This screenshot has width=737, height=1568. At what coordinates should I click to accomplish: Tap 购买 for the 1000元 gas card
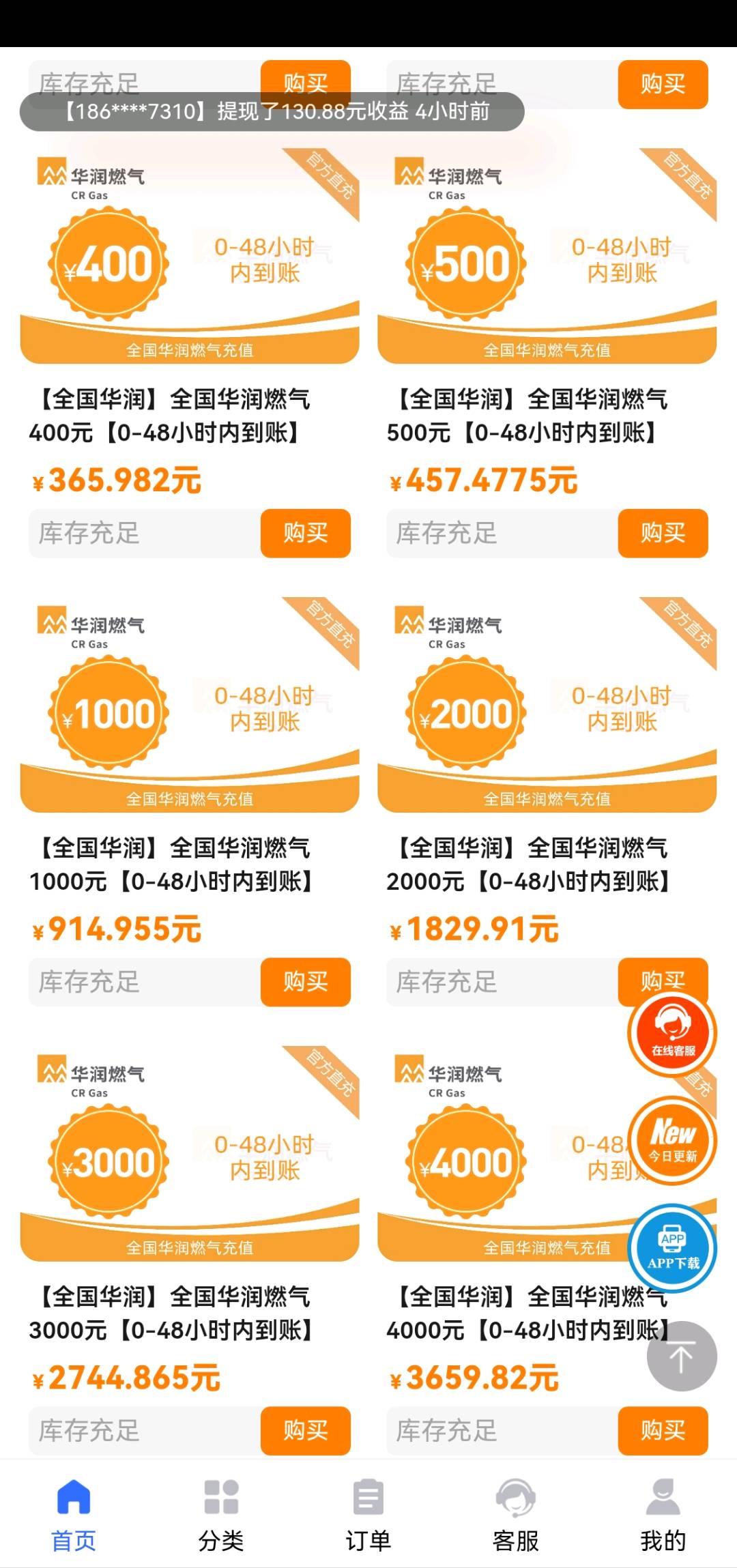tap(305, 982)
